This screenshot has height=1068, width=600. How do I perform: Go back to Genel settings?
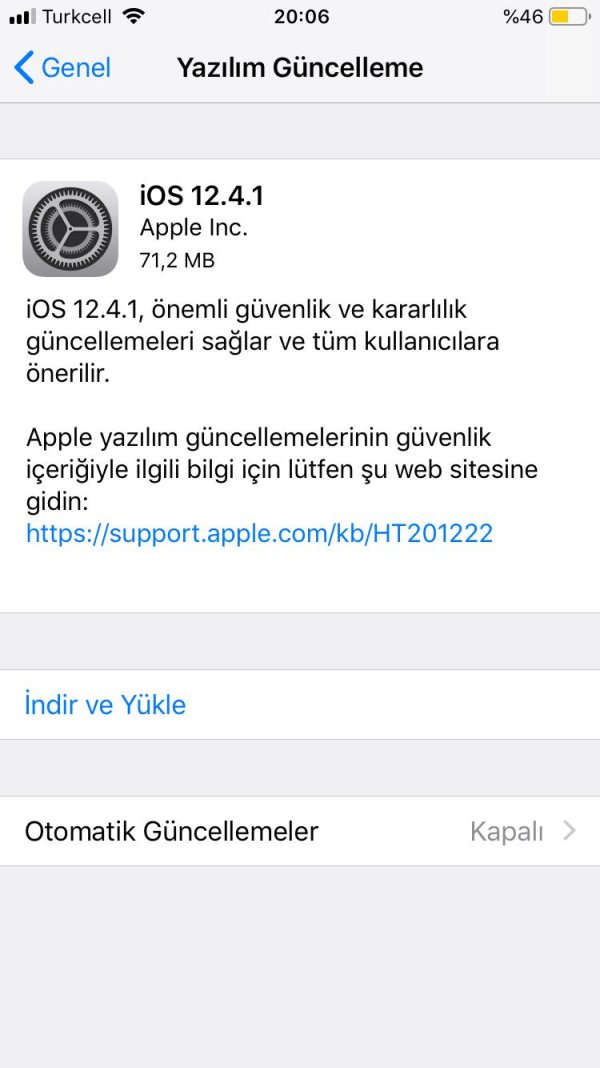(62, 68)
